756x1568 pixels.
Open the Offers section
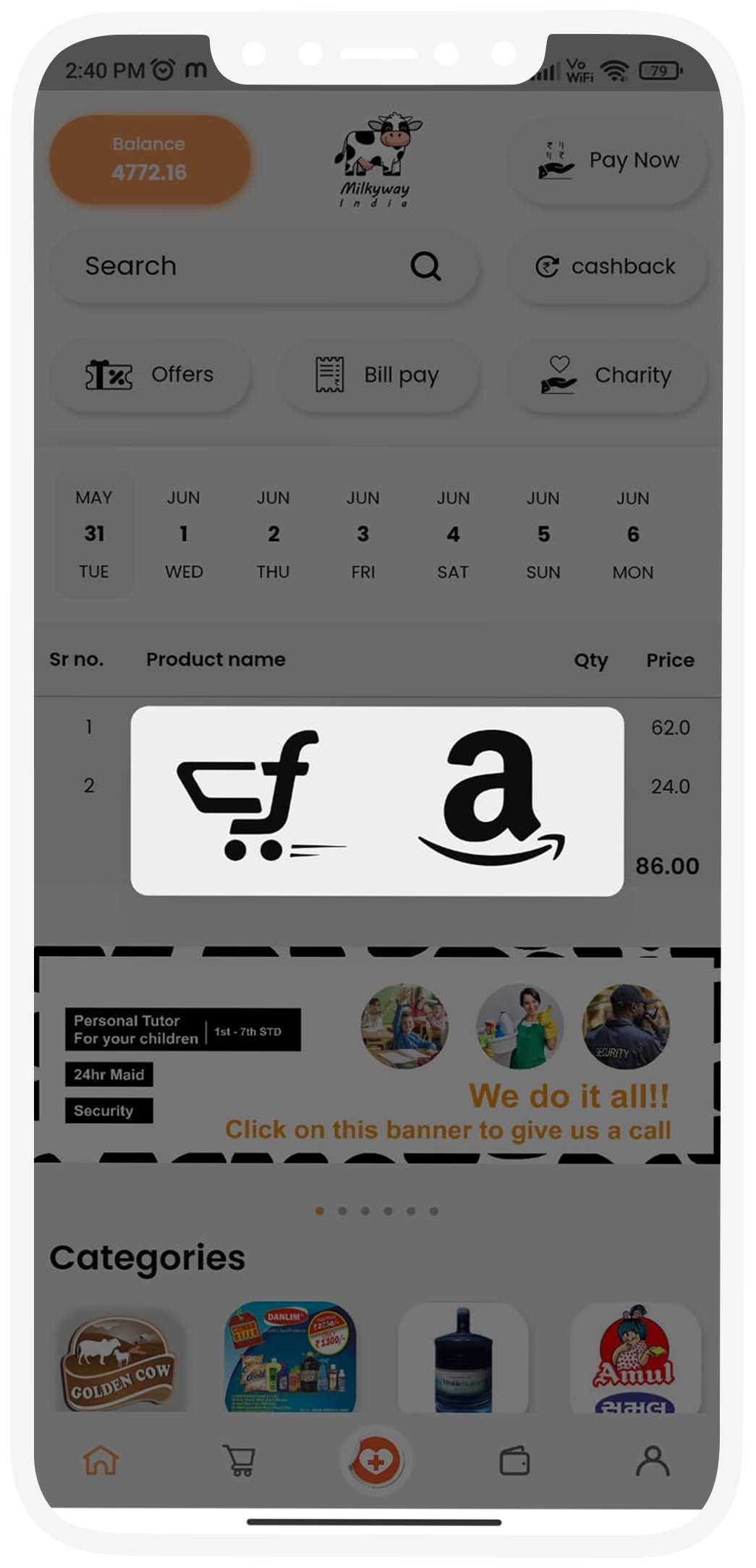click(150, 375)
